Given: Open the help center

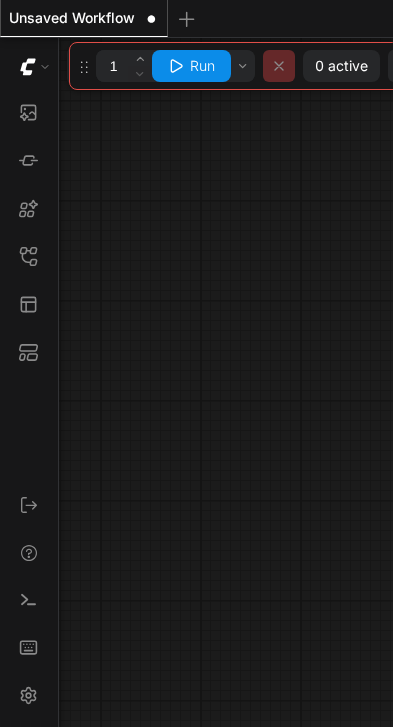Looking at the screenshot, I should point(29,553).
